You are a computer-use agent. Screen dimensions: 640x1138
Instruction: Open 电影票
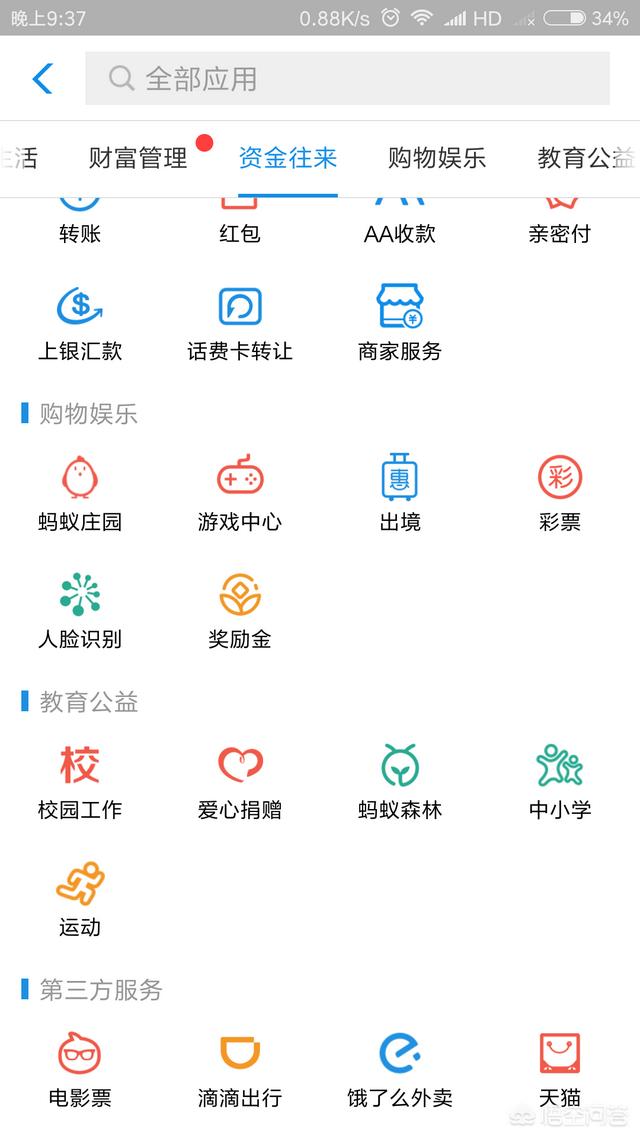(x=80, y=1068)
